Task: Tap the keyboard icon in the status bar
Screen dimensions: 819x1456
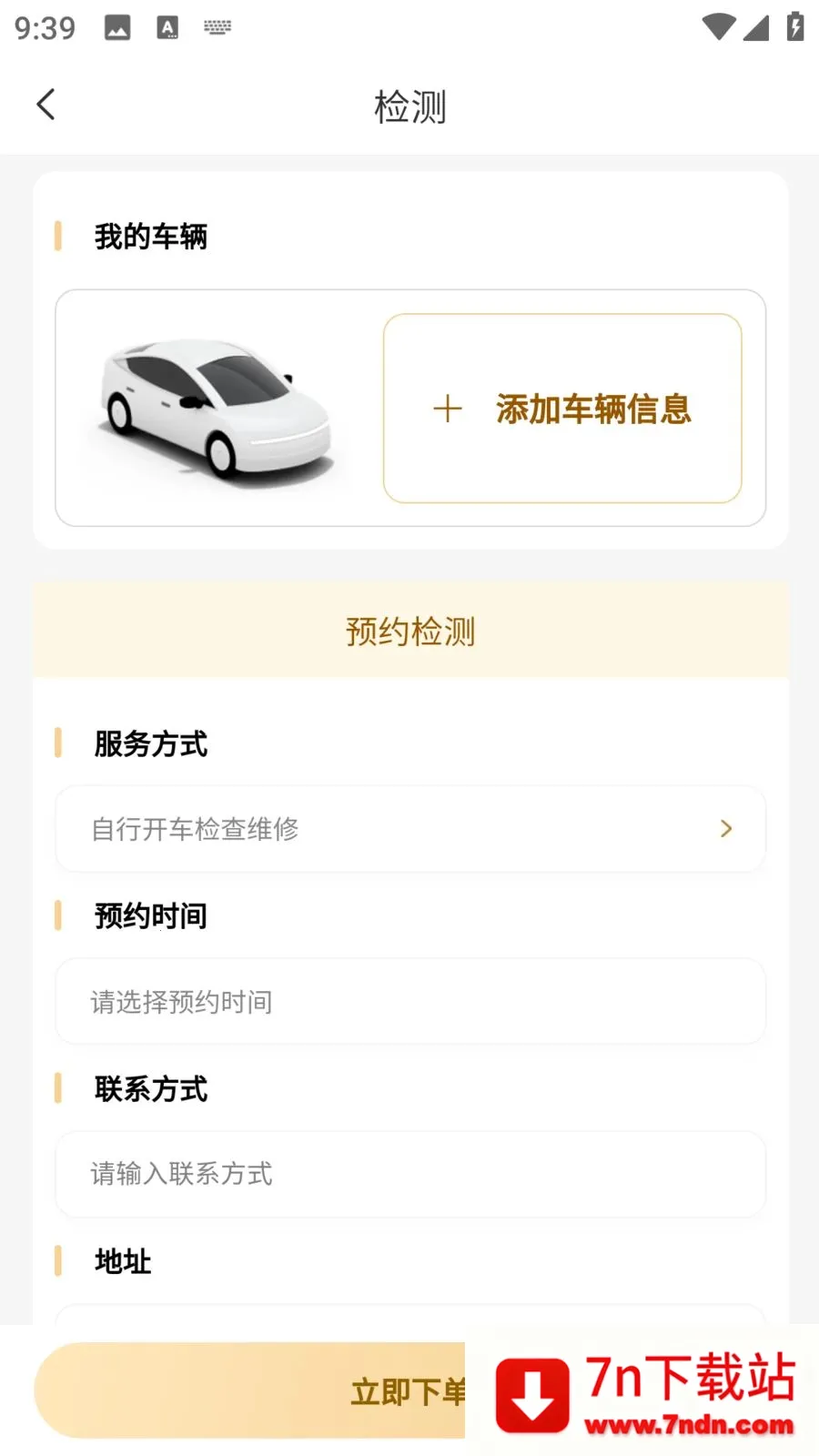Action: click(x=217, y=27)
